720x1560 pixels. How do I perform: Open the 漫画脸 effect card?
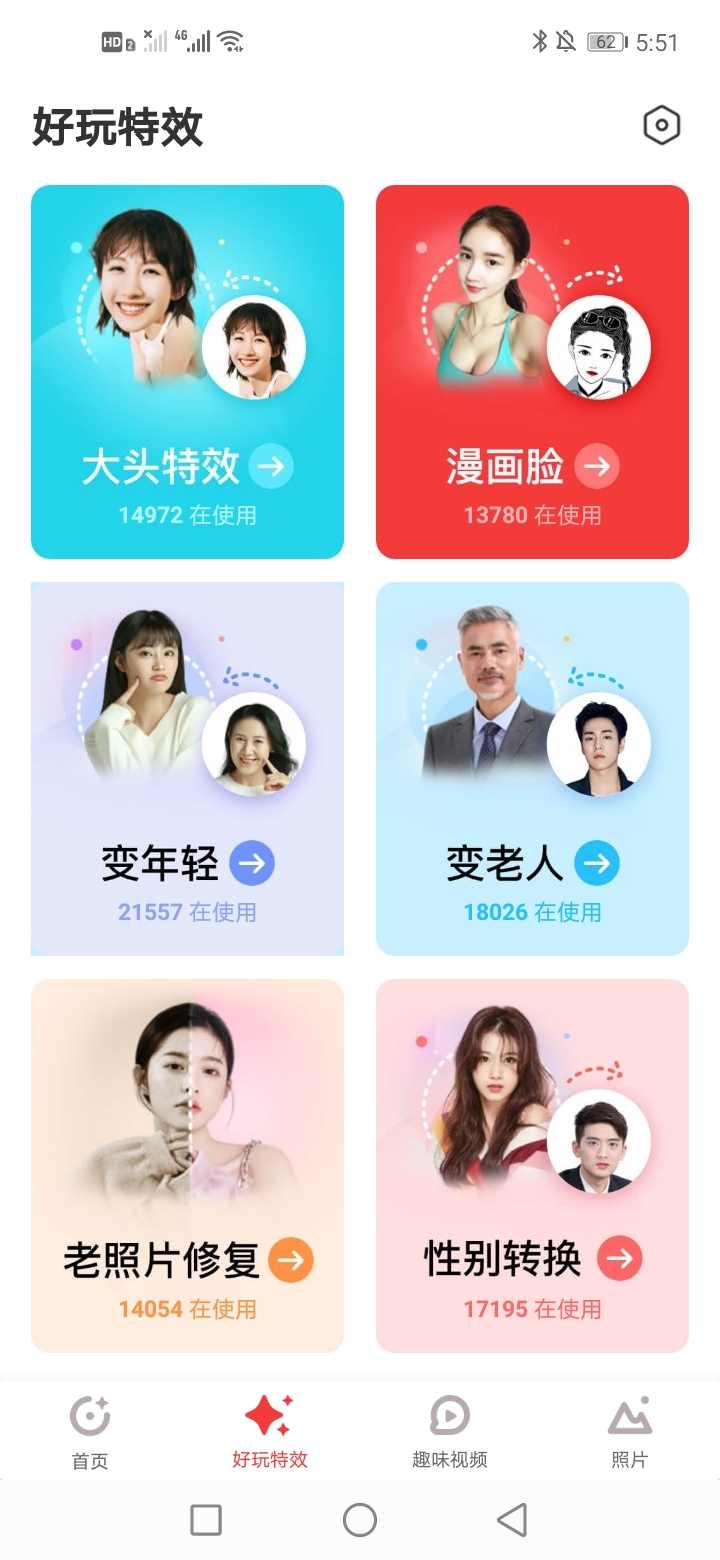(532, 372)
